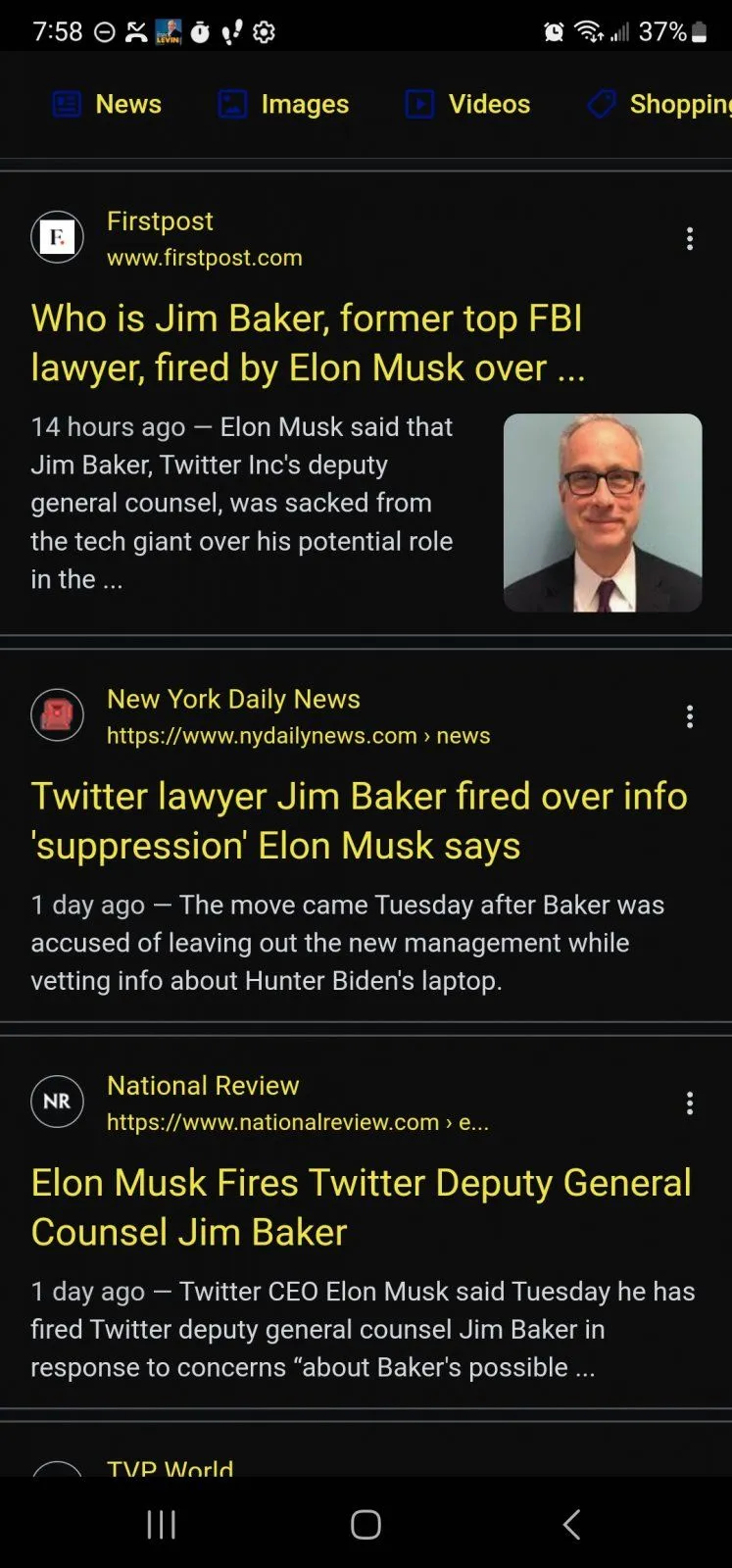Open recent apps from navigation bar
This screenshot has height=1568, width=732.
pos(161,1524)
